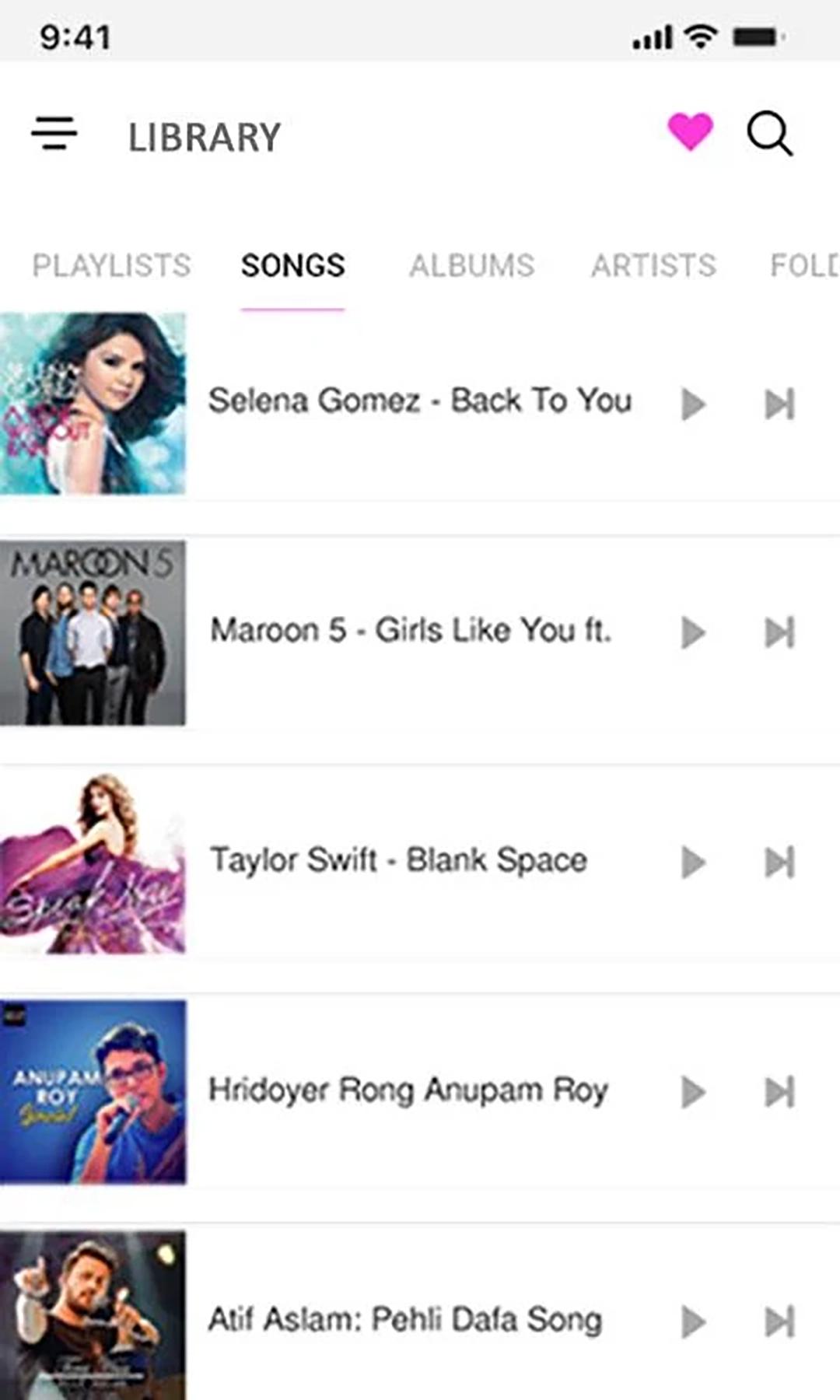Select the Songs tab

point(292,265)
